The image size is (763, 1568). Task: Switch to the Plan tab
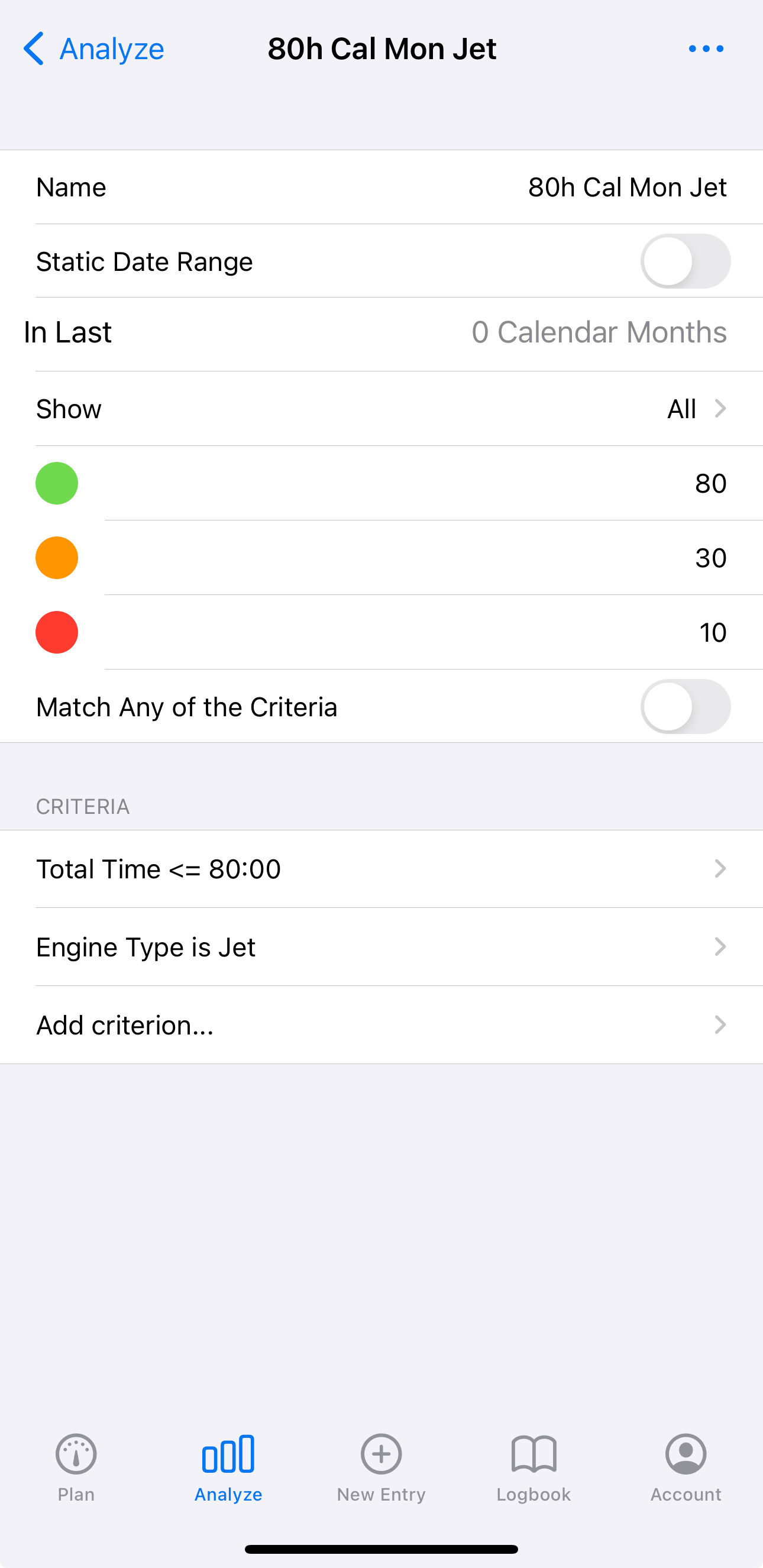[x=76, y=1468]
